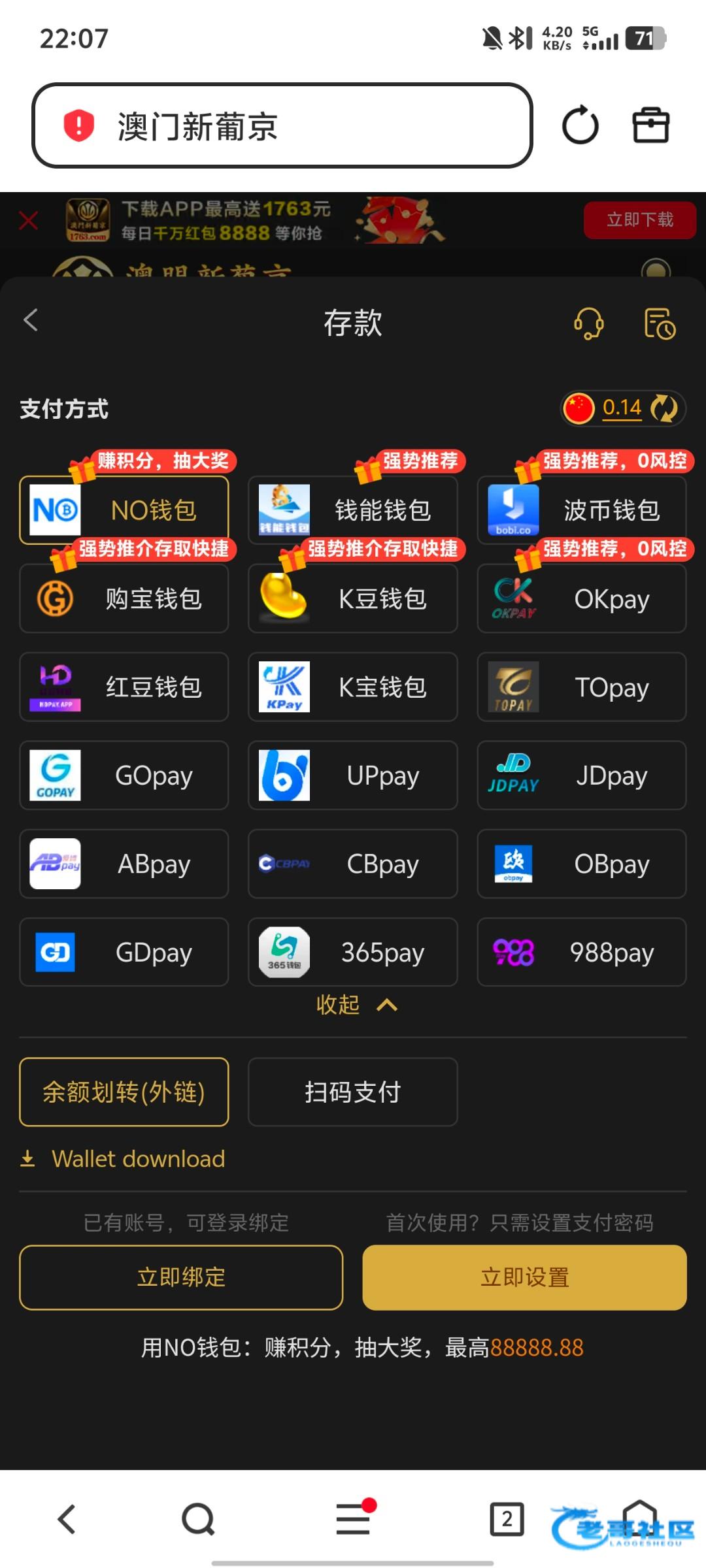Screen dimensions: 706x1568
Task: Tap 立即绑定 to bind account
Action: click(181, 1277)
